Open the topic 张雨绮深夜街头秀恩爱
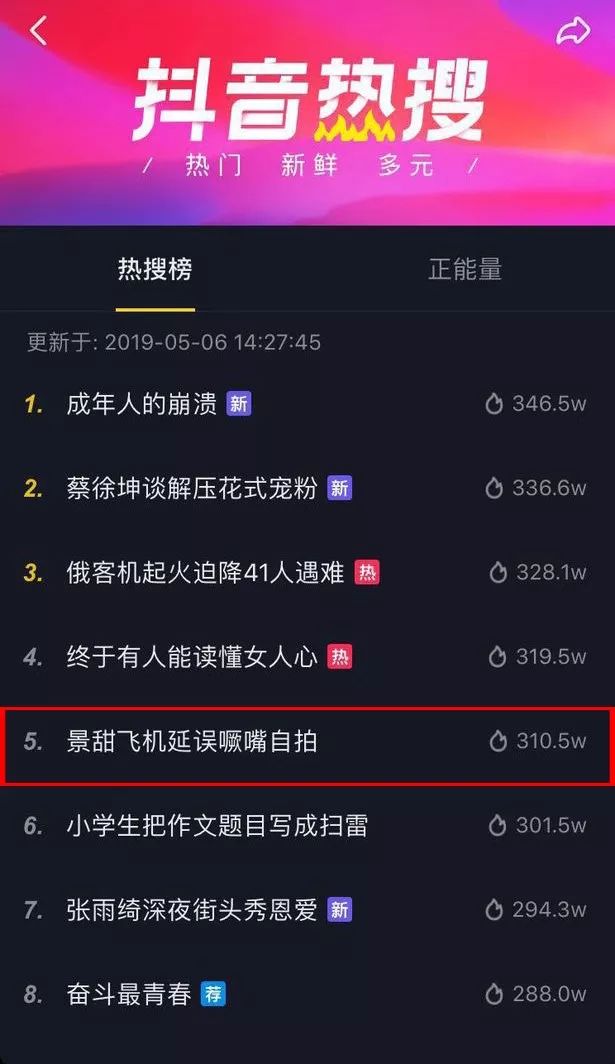The width and height of the screenshot is (615, 1064). [x=192, y=910]
